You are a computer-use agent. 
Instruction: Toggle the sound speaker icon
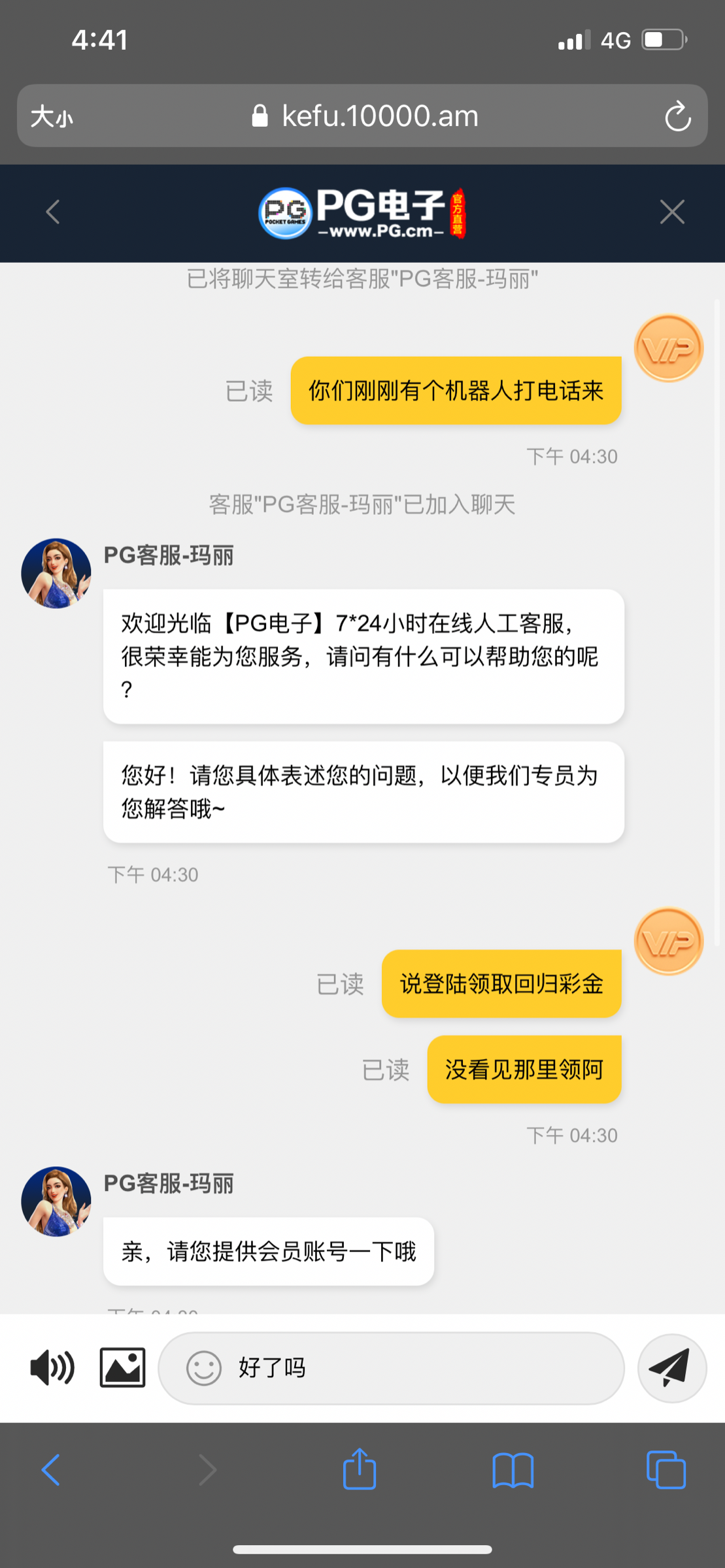click(52, 1367)
